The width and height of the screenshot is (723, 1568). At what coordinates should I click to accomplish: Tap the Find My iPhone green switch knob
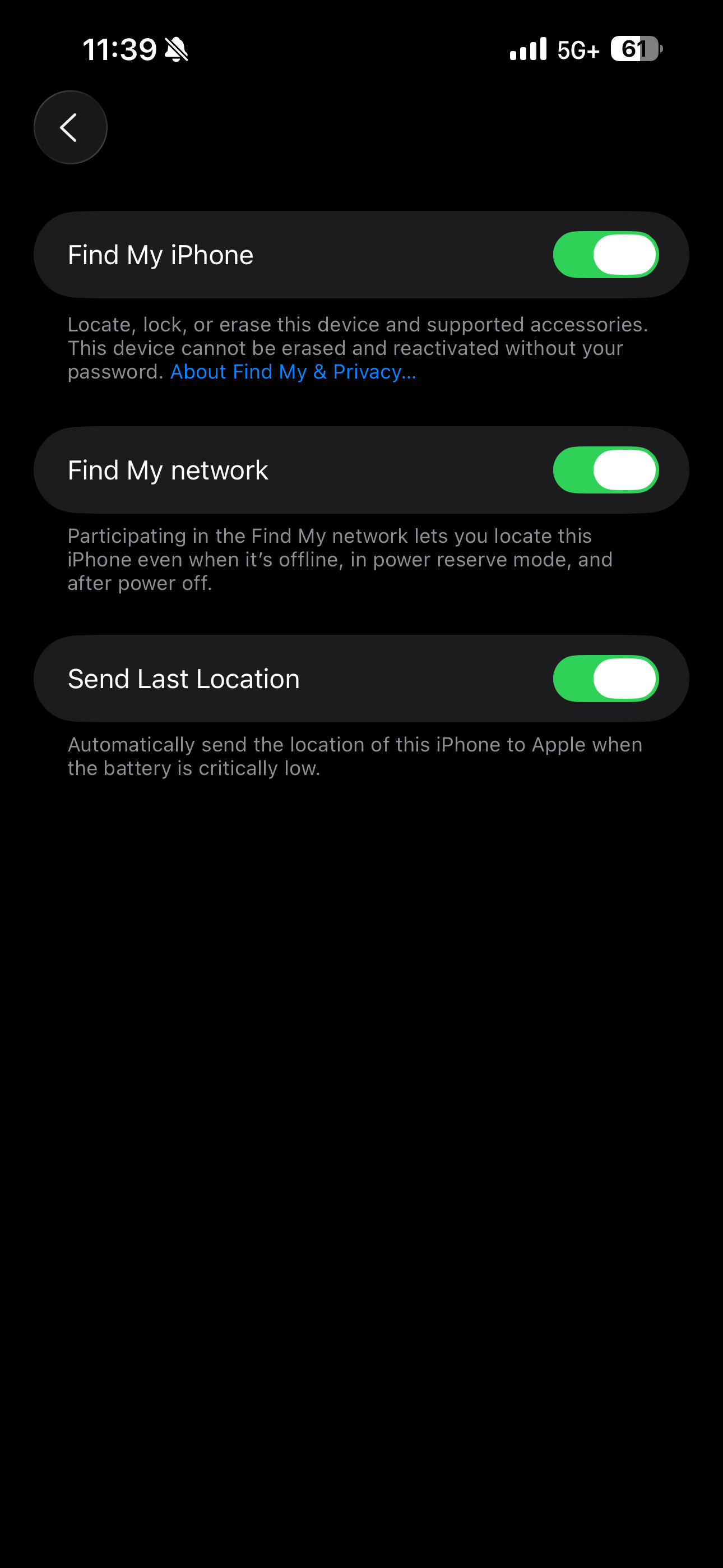tap(625, 254)
